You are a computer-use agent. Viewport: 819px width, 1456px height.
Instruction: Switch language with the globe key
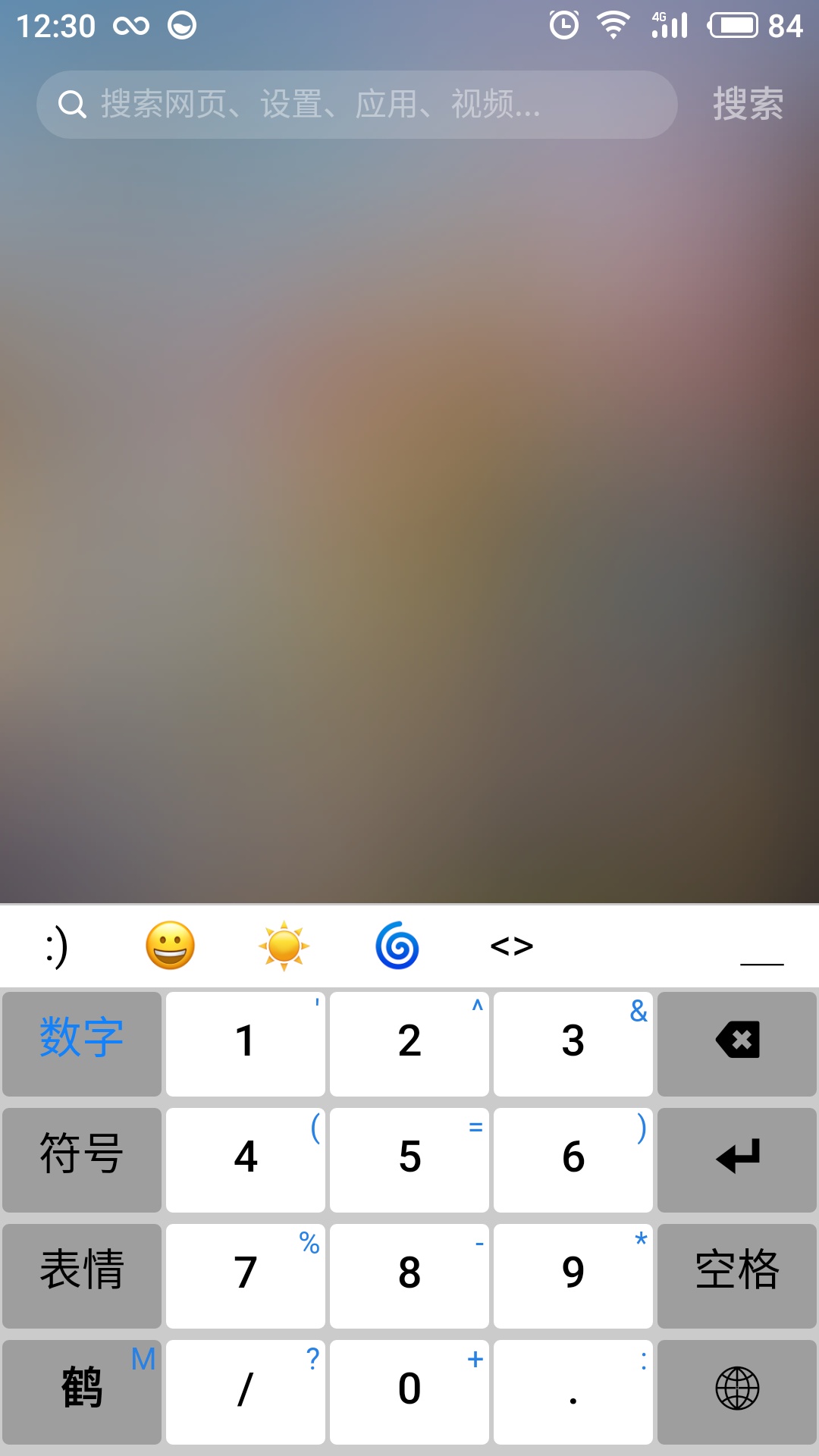pos(737,1392)
